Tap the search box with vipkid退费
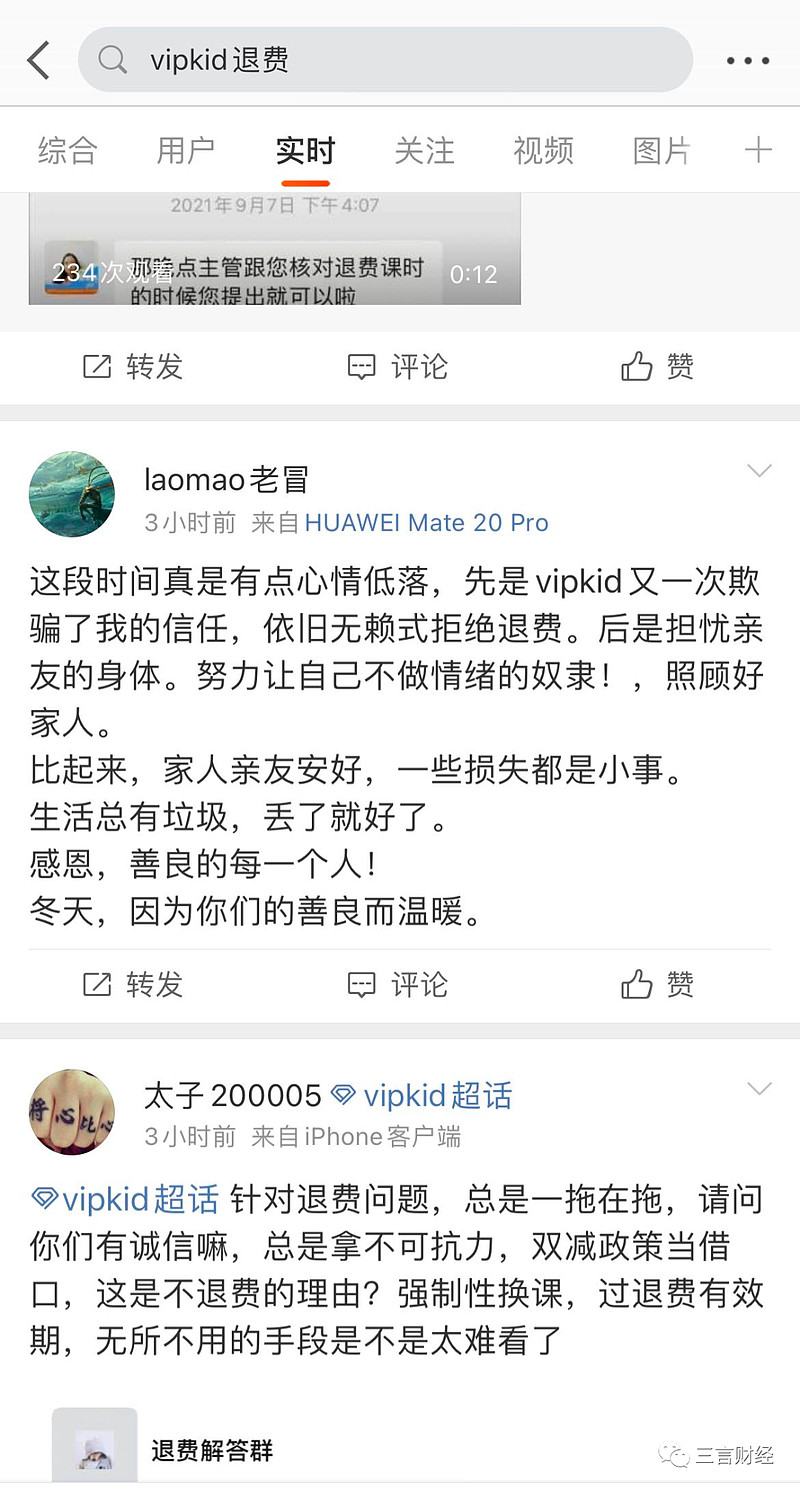Viewport: 800px width, 1491px height. (x=385, y=60)
